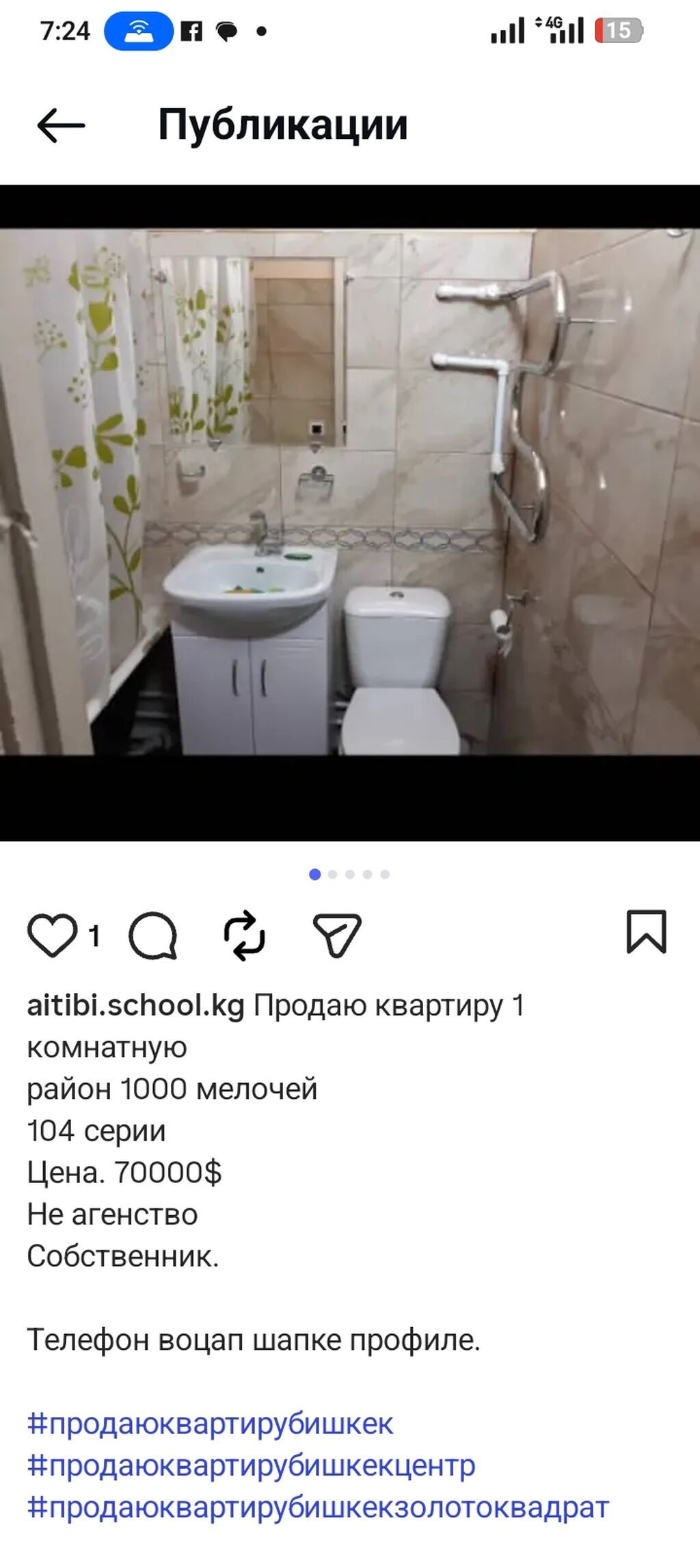Open comments on this post

(x=153, y=935)
